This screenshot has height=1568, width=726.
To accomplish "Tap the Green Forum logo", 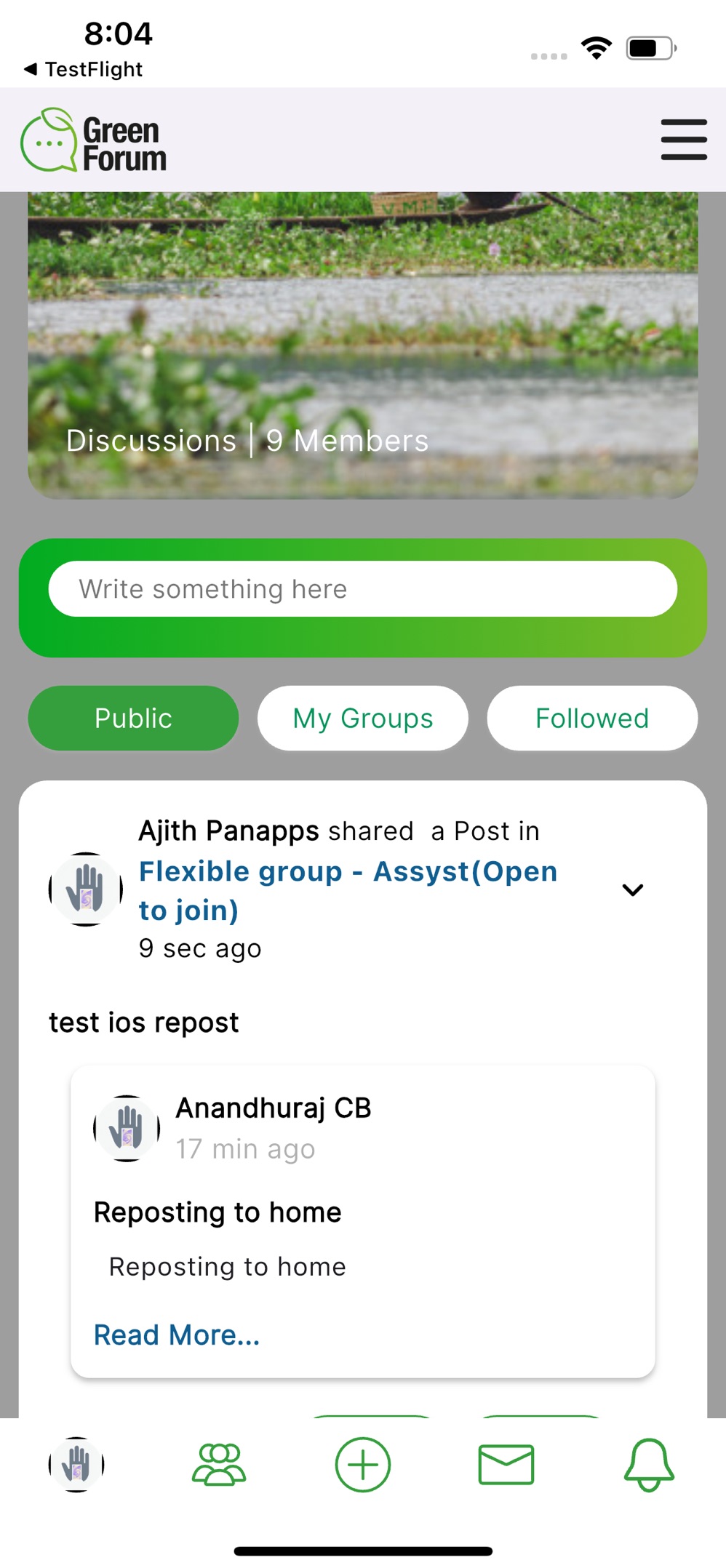I will pyautogui.click(x=95, y=140).
